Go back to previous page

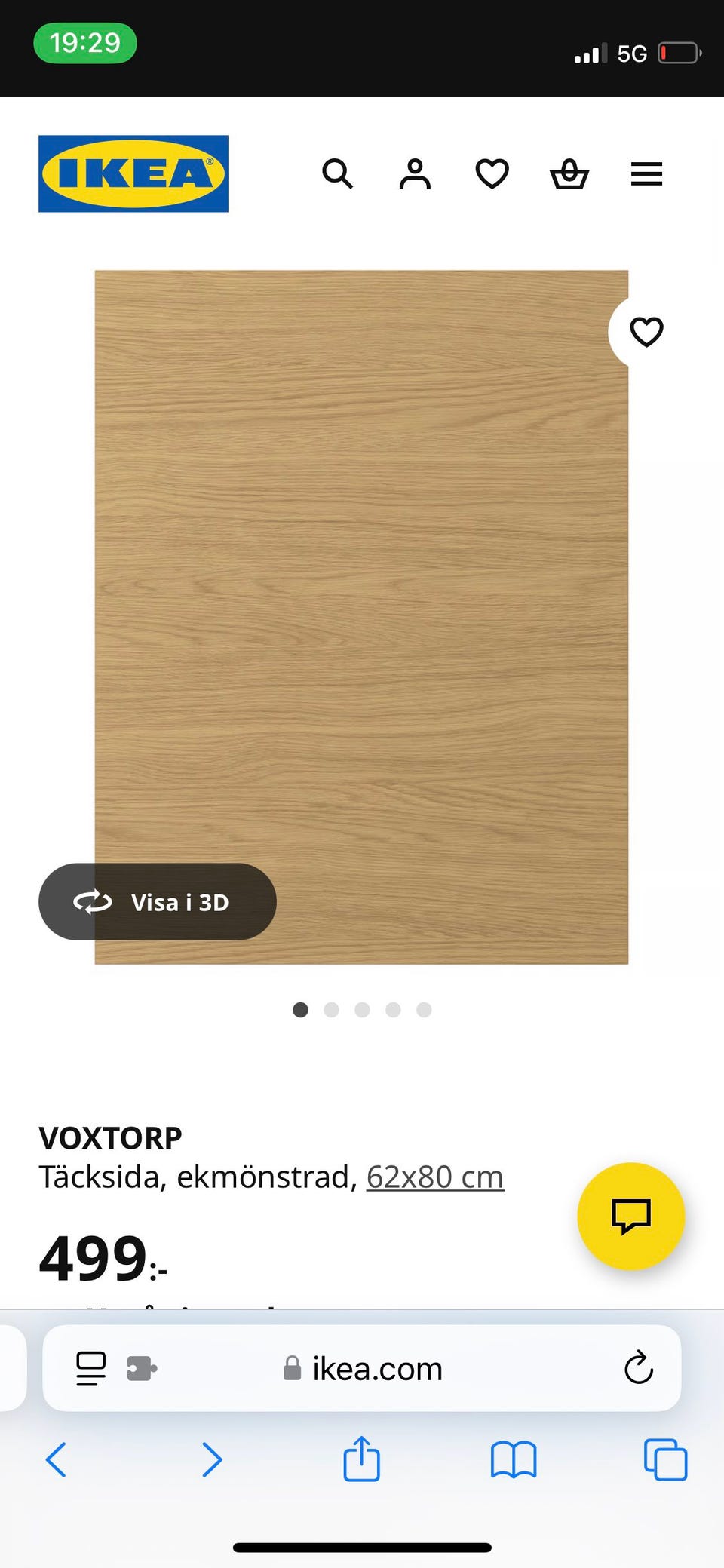pyautogui.click(x=56, y=1460)
